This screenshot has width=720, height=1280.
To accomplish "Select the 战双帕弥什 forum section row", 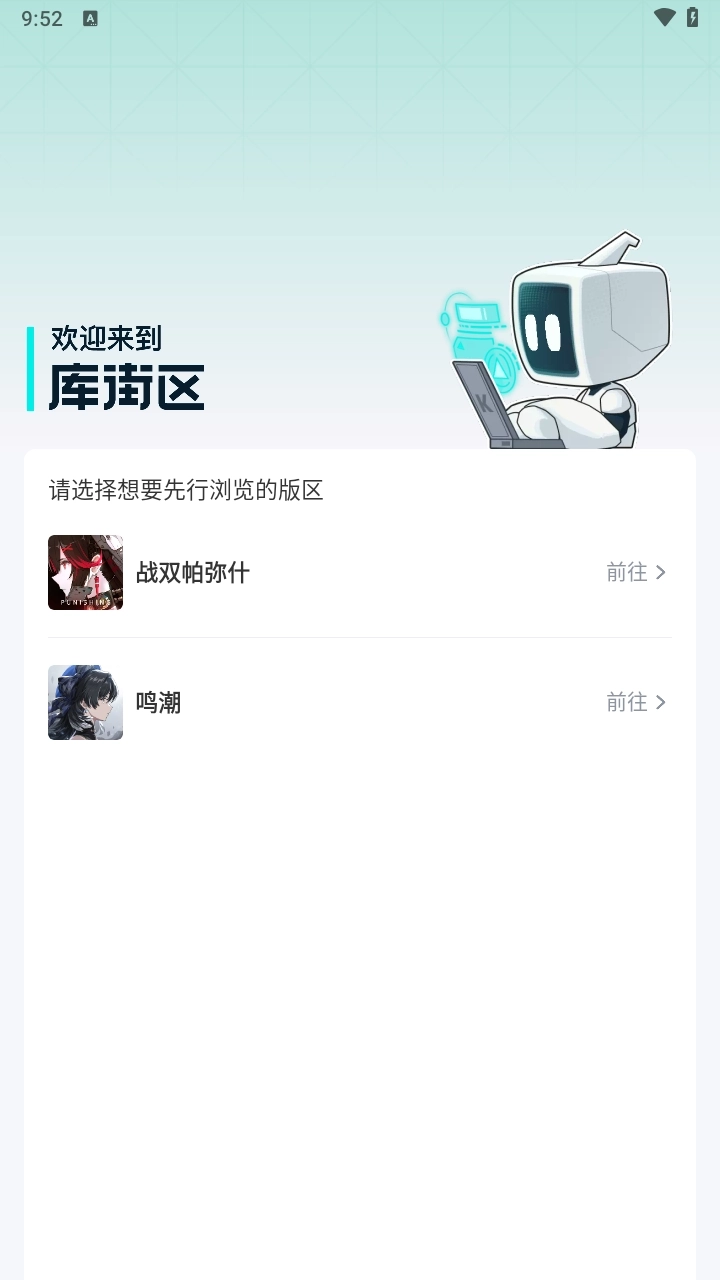I will click(x=360, y=572).
